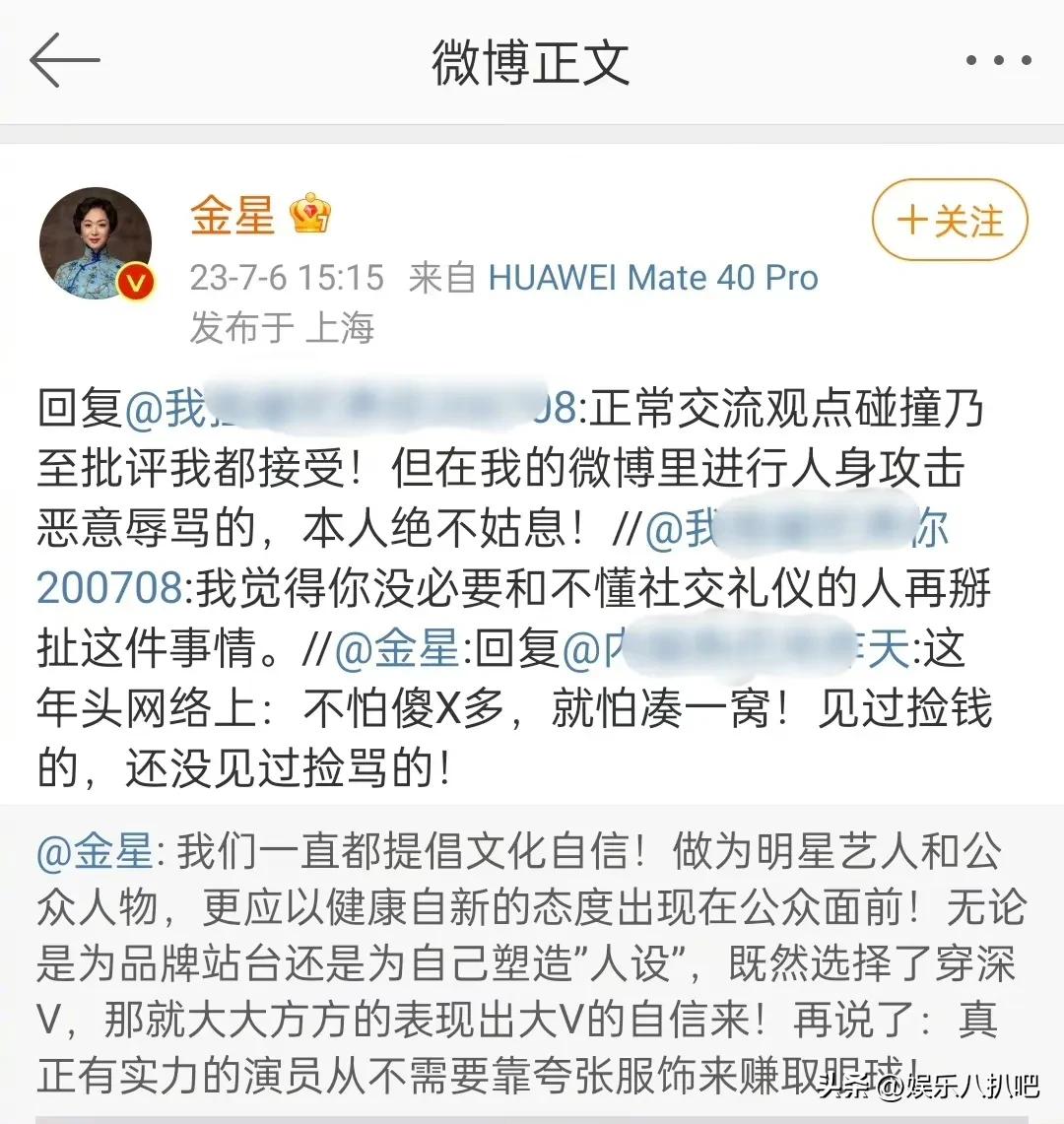Tap the V badge on the profile avatar

tap(136, 284)
